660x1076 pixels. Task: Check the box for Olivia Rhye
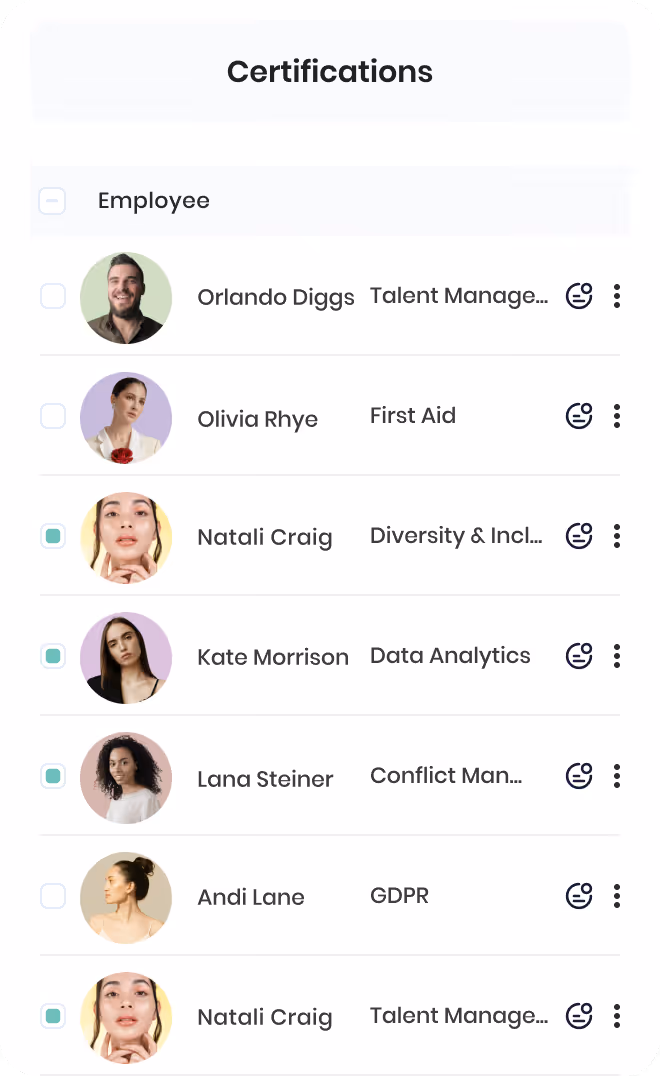click(x=53, y=416)
